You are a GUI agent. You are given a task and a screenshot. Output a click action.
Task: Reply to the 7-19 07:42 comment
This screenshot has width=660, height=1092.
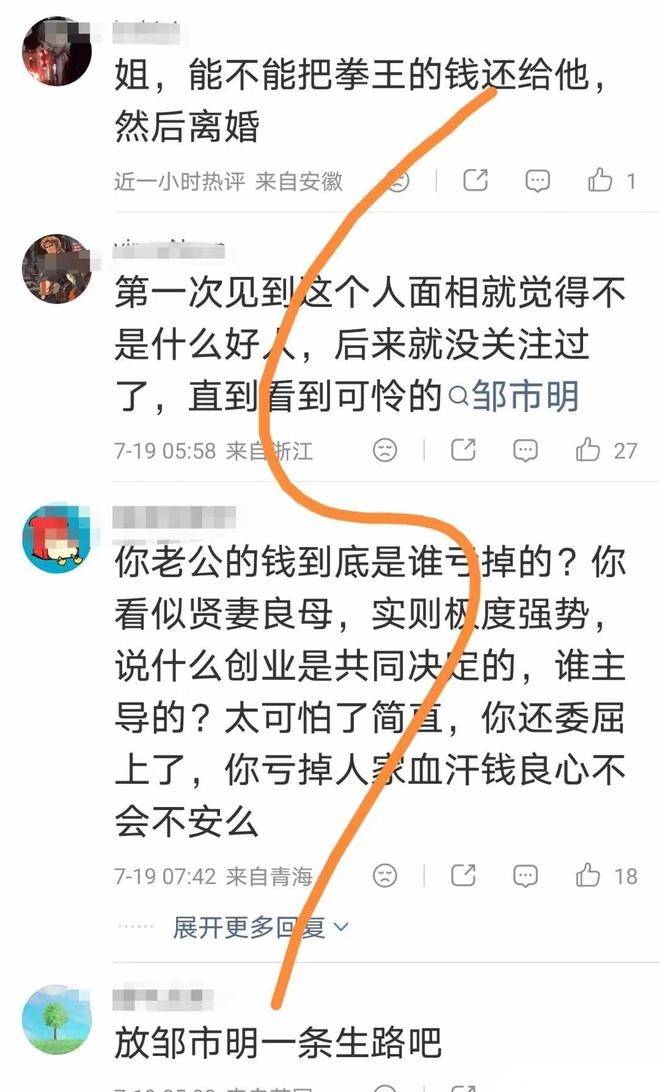tap(525, 875)
